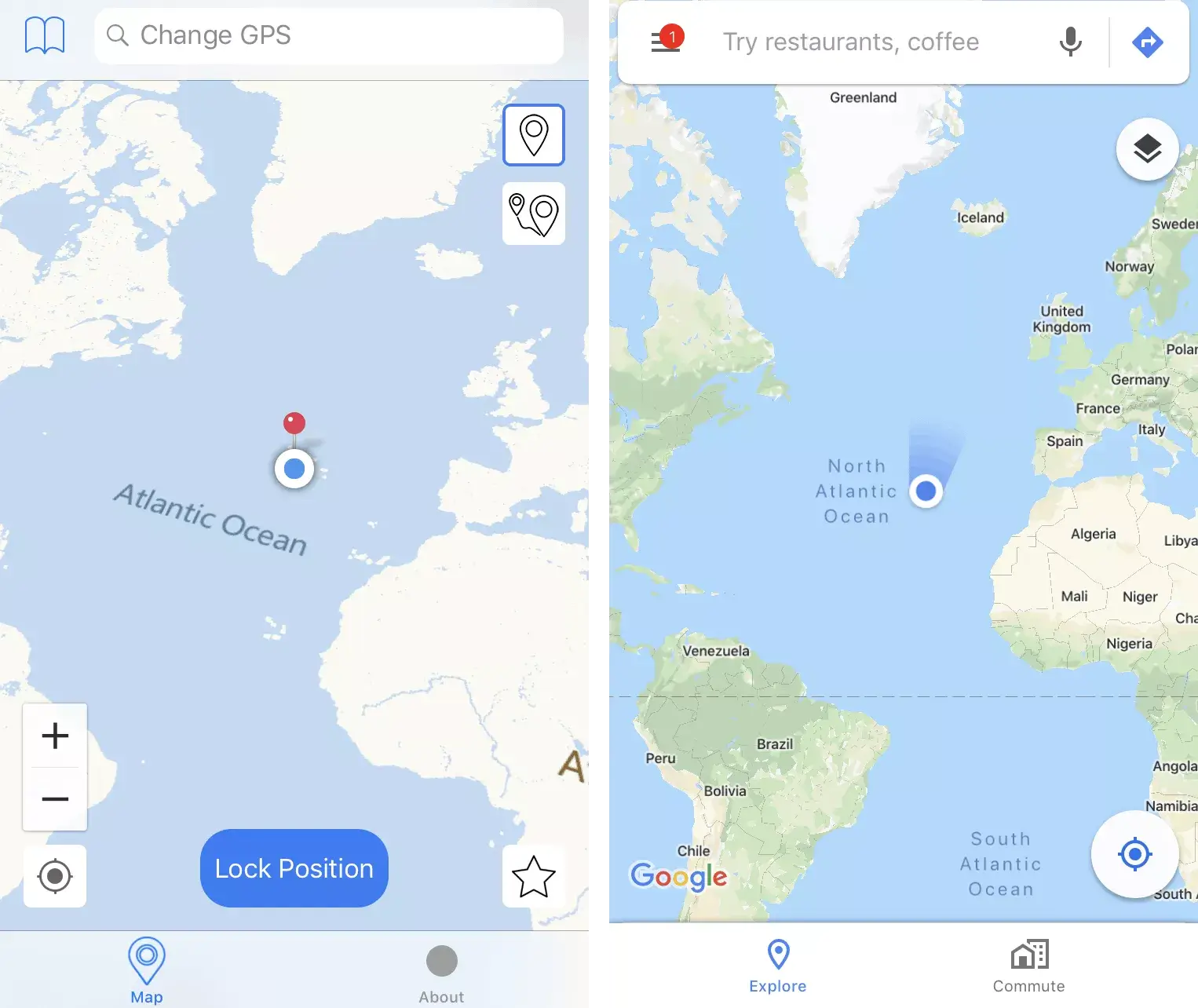Select the multi-pin route mode button
Viewport: 1198px width, 1008px height.
pos(534,214)
